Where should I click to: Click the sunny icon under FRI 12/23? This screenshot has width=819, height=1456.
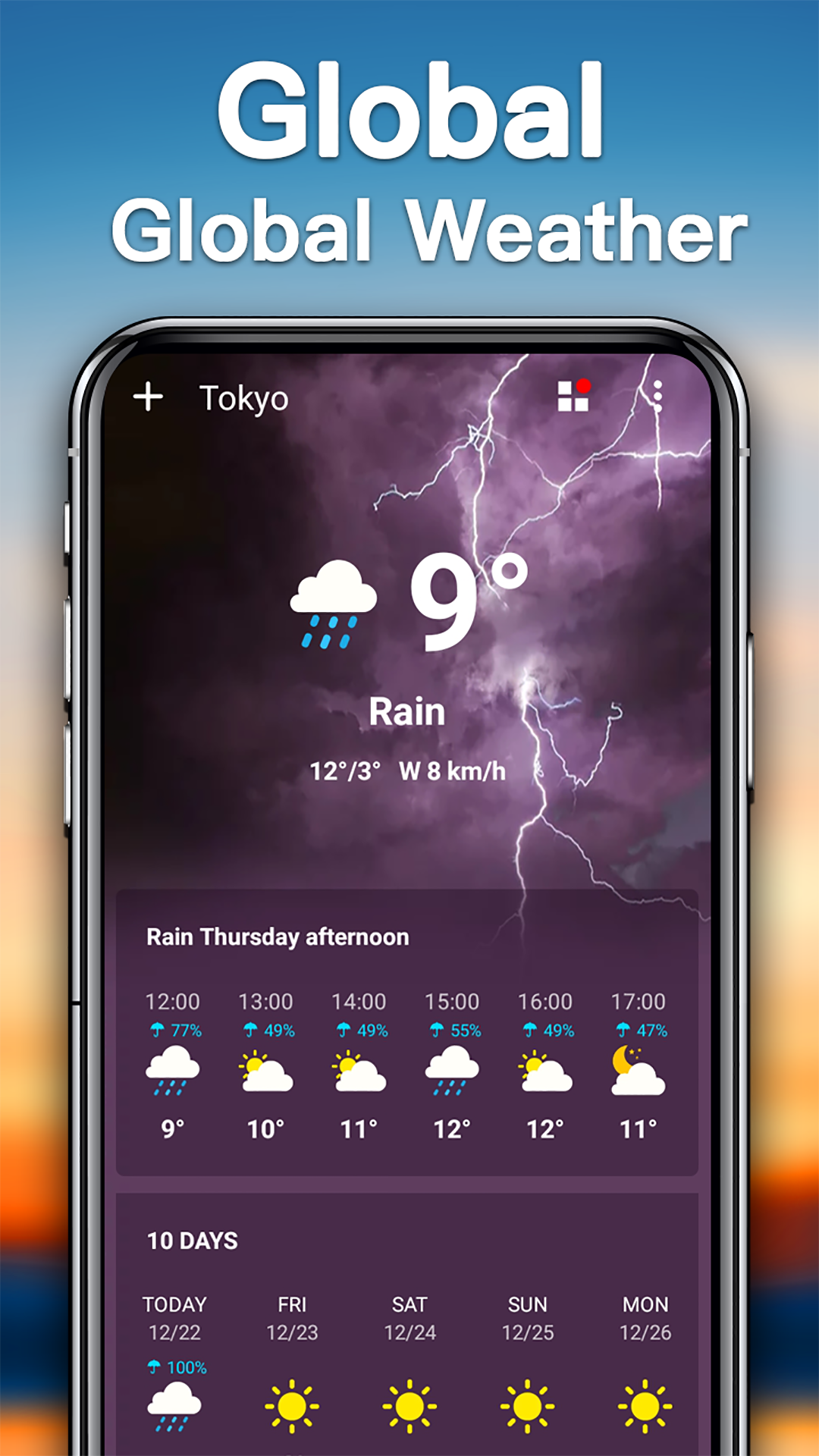point(292,1403)
